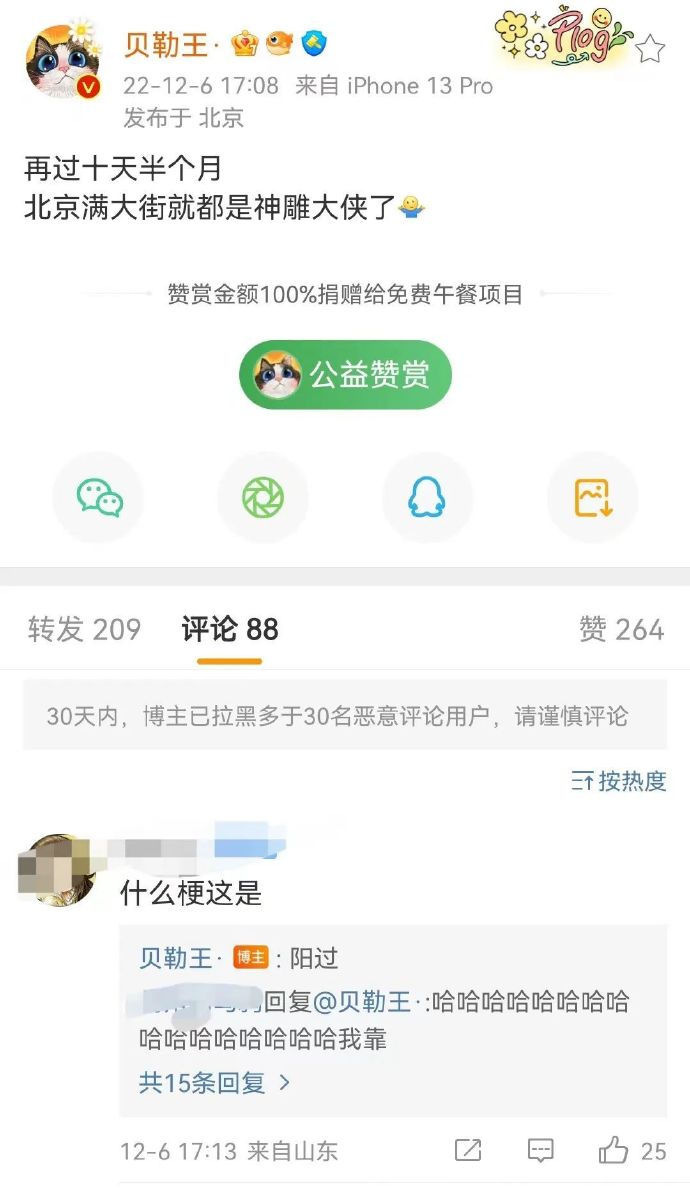Repost the 什么梗这是 comment
690x1190 pixels.
coord(468,1150)
